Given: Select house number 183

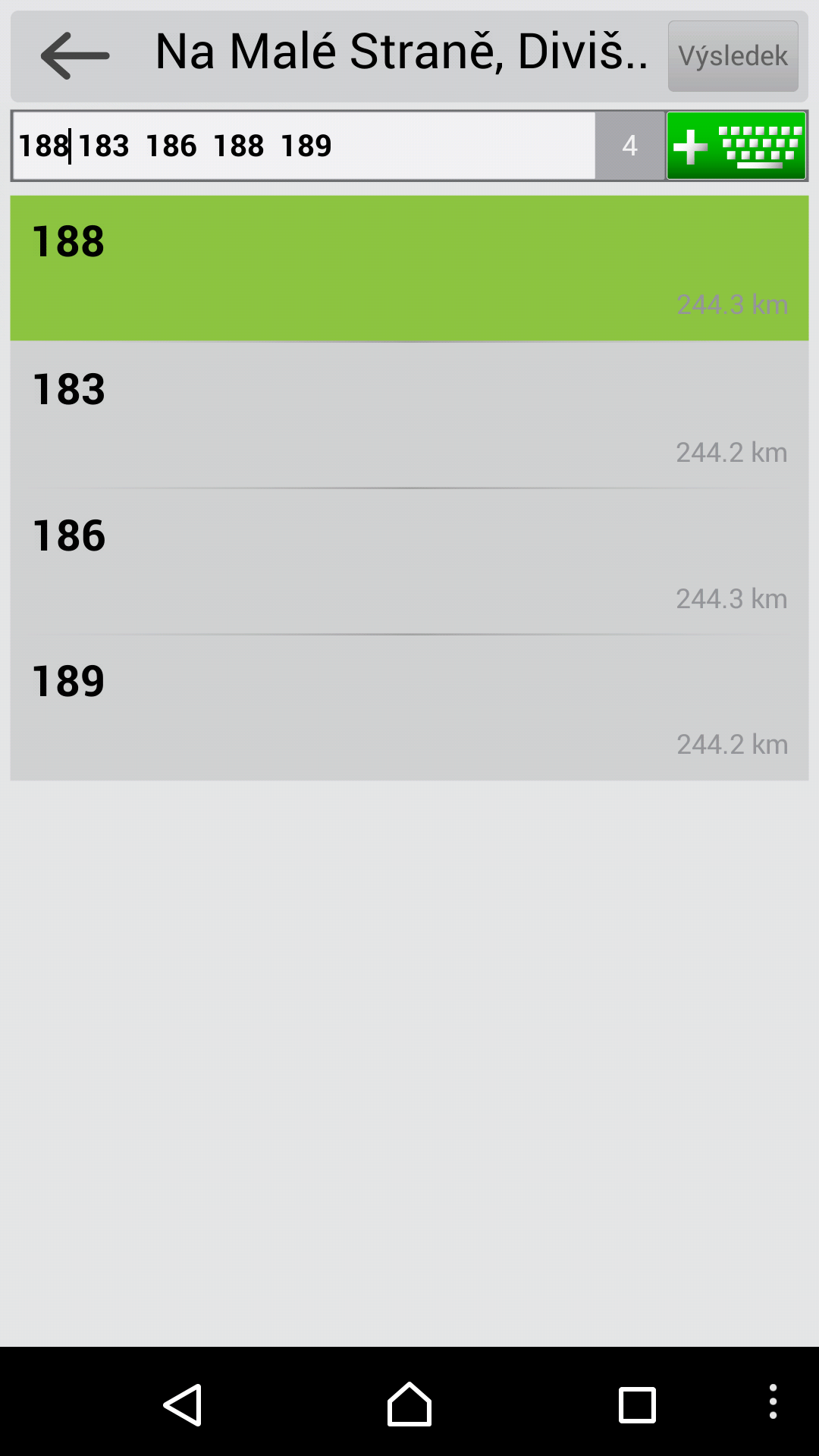Looking at the screenshot, I should 409,415.
